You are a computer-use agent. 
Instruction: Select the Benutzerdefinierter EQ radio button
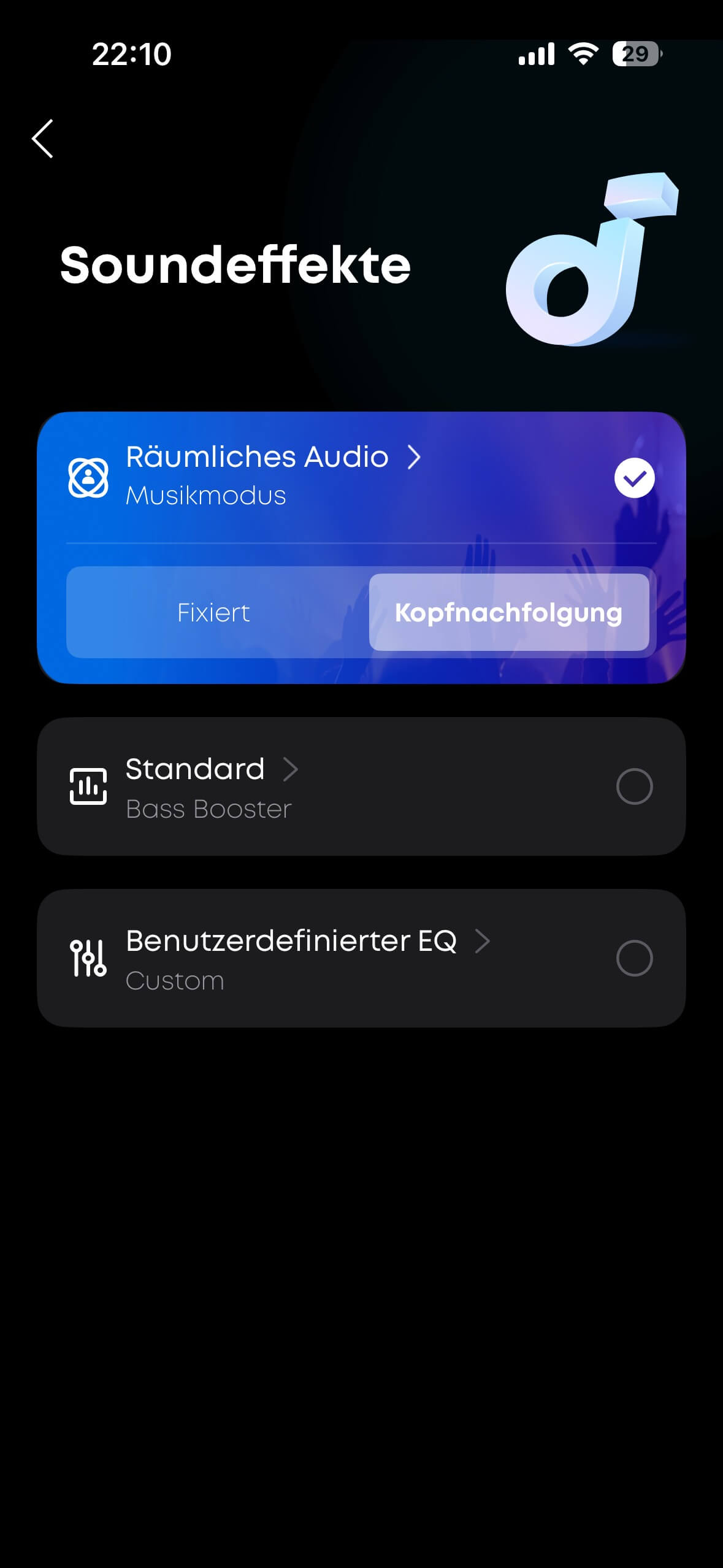pos(634,958)
